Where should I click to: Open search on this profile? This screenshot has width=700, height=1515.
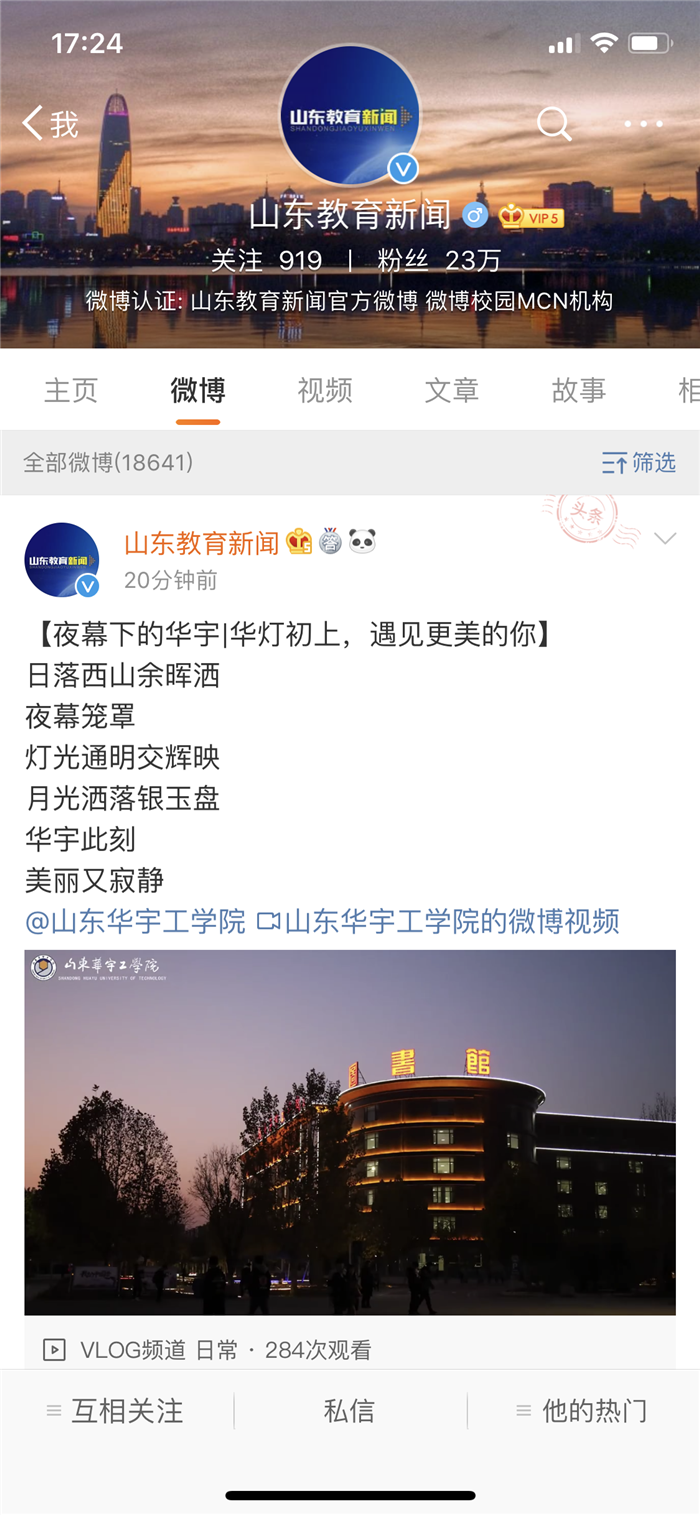tap(554, 124)
